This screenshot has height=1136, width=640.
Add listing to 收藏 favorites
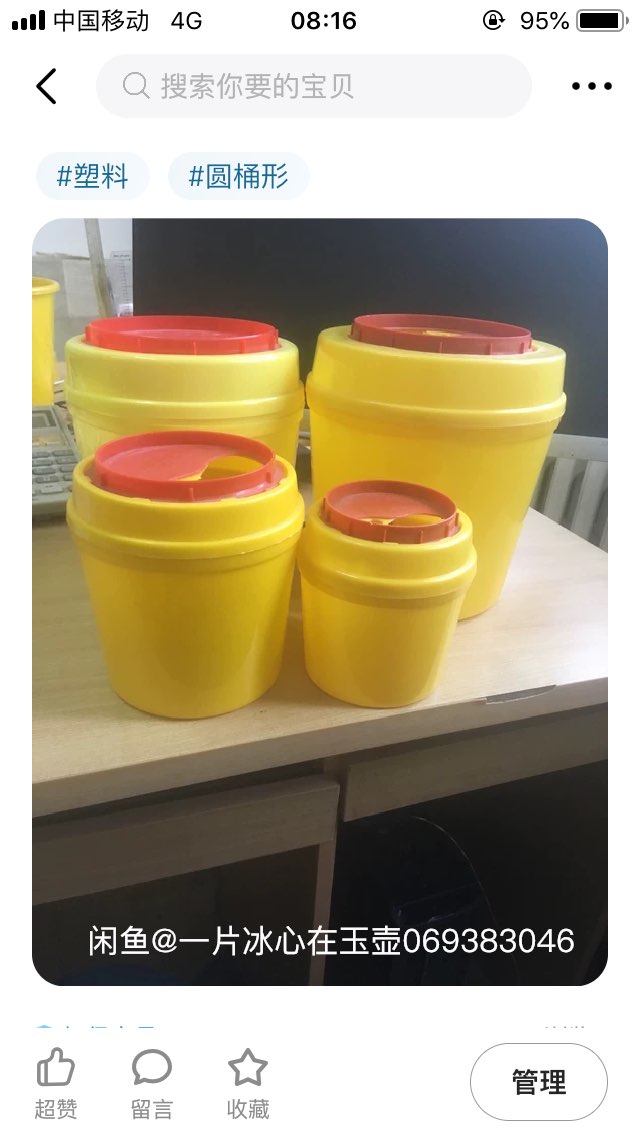tap(248, 1081)
